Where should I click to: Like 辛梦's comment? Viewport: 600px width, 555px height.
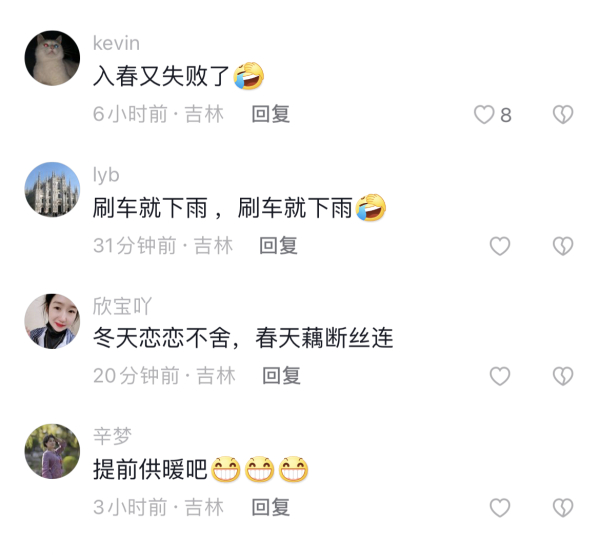coord(499,507)
